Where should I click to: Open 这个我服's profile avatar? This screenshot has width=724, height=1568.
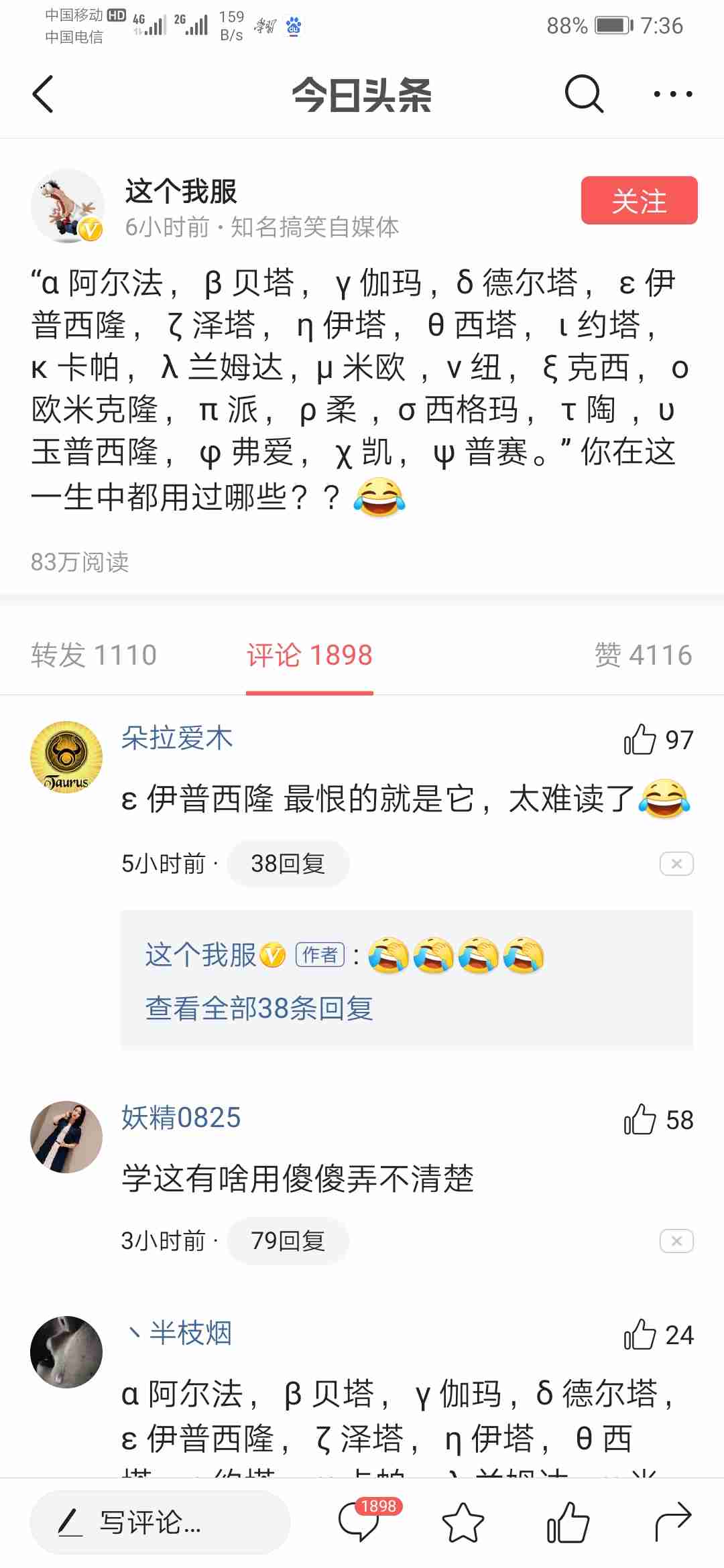(x=67, y=206)
